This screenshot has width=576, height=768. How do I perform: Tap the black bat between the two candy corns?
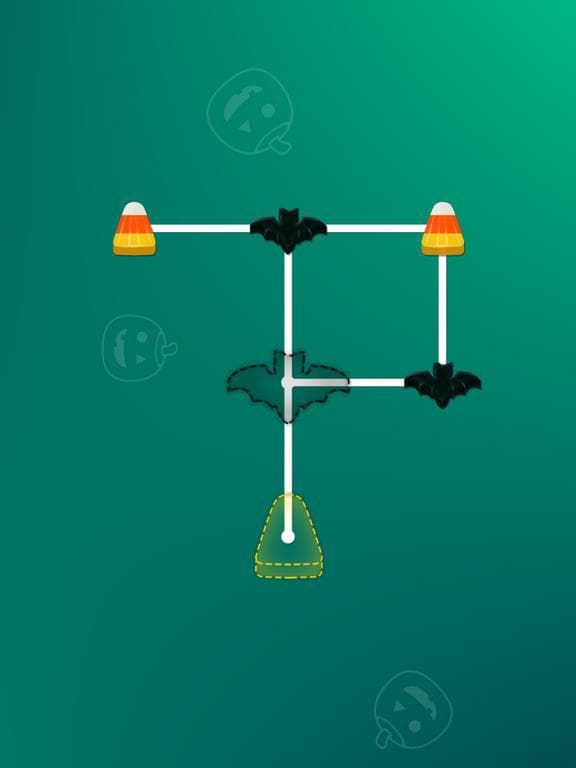(x=288, y=230)
